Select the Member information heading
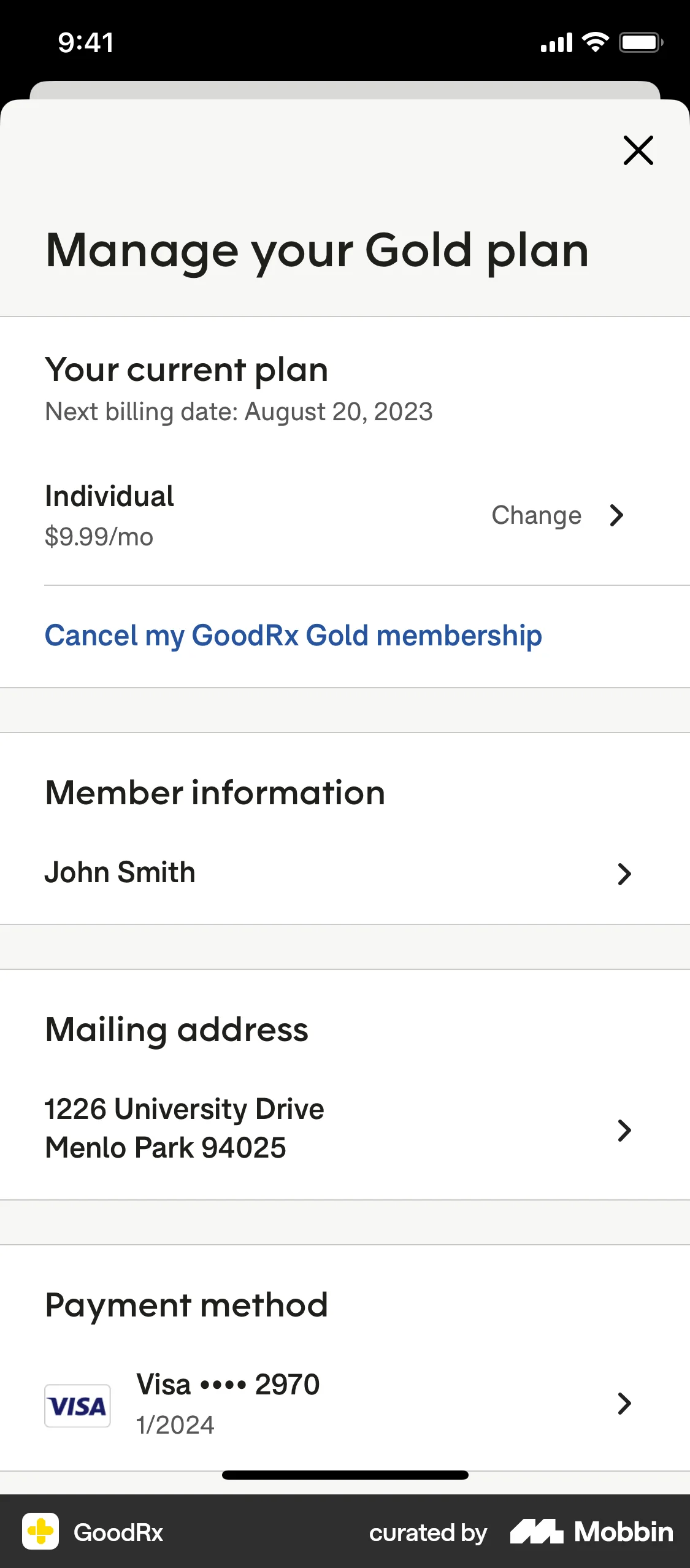690x1568 pixels. pyautogui.click(x=216, y=792)
